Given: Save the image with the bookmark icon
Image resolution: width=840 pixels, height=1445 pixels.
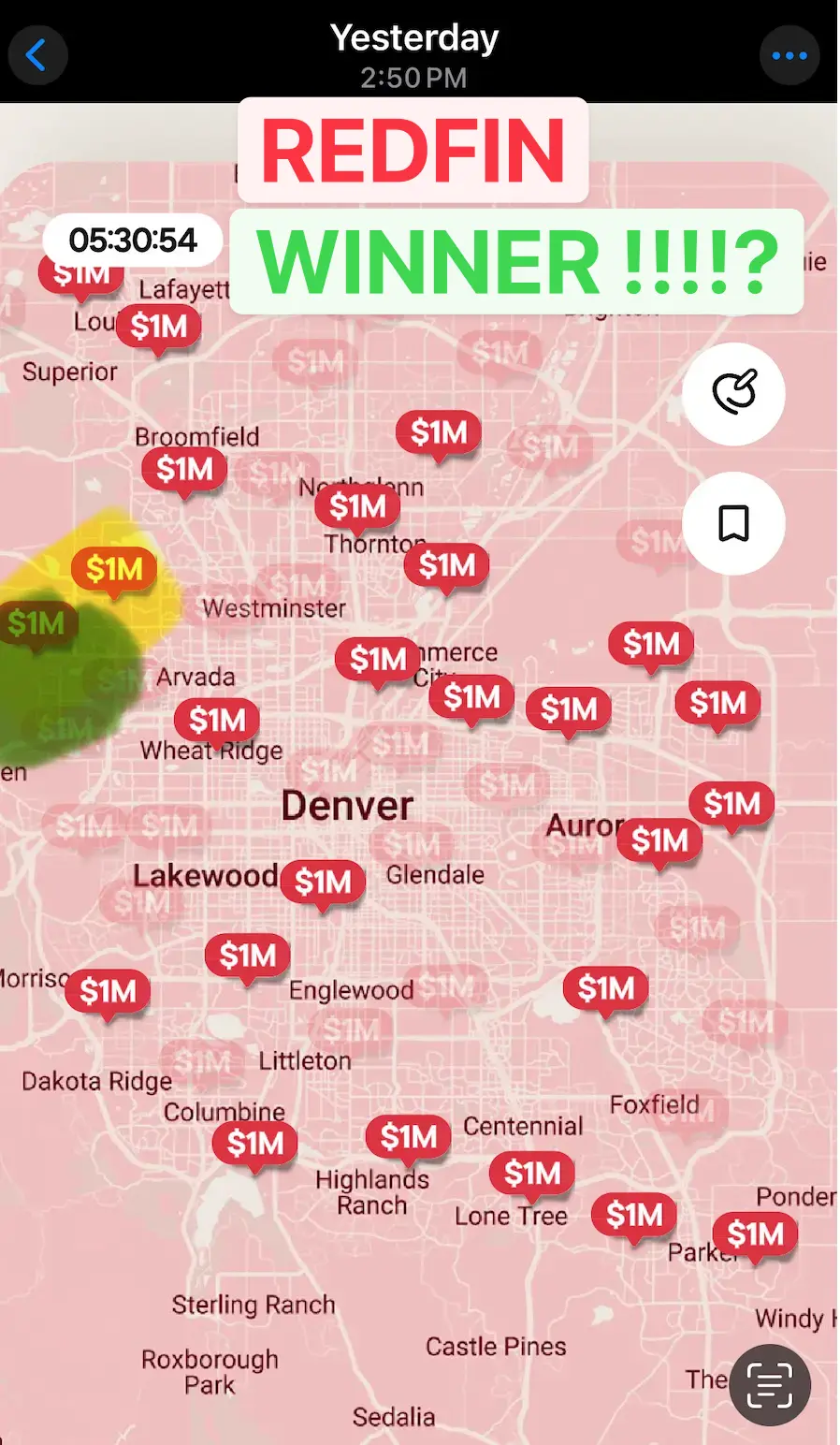Looking at the screenshot, I should tap(732, 525).
